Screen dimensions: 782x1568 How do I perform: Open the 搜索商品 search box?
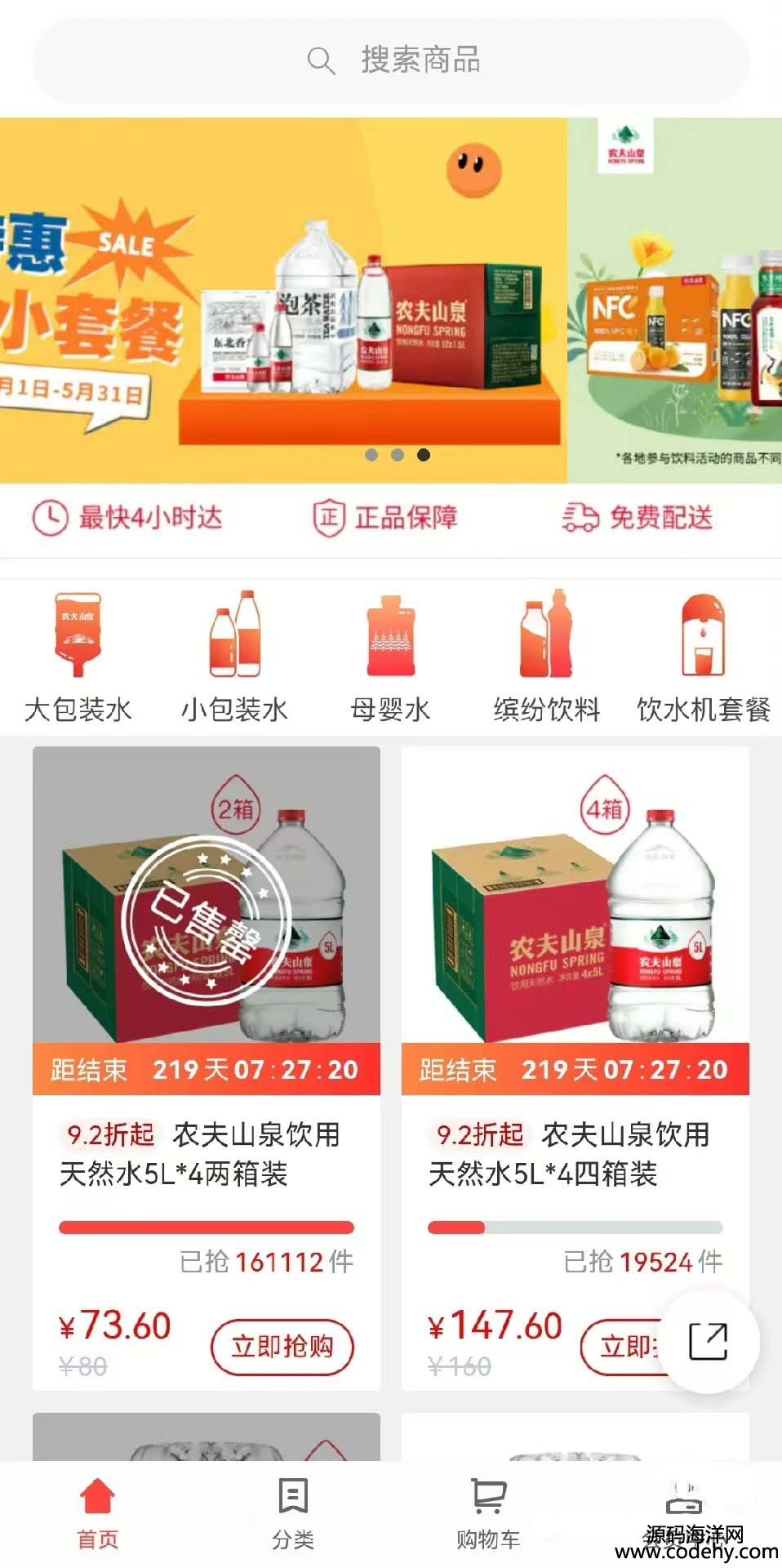[x=392, y=60]
